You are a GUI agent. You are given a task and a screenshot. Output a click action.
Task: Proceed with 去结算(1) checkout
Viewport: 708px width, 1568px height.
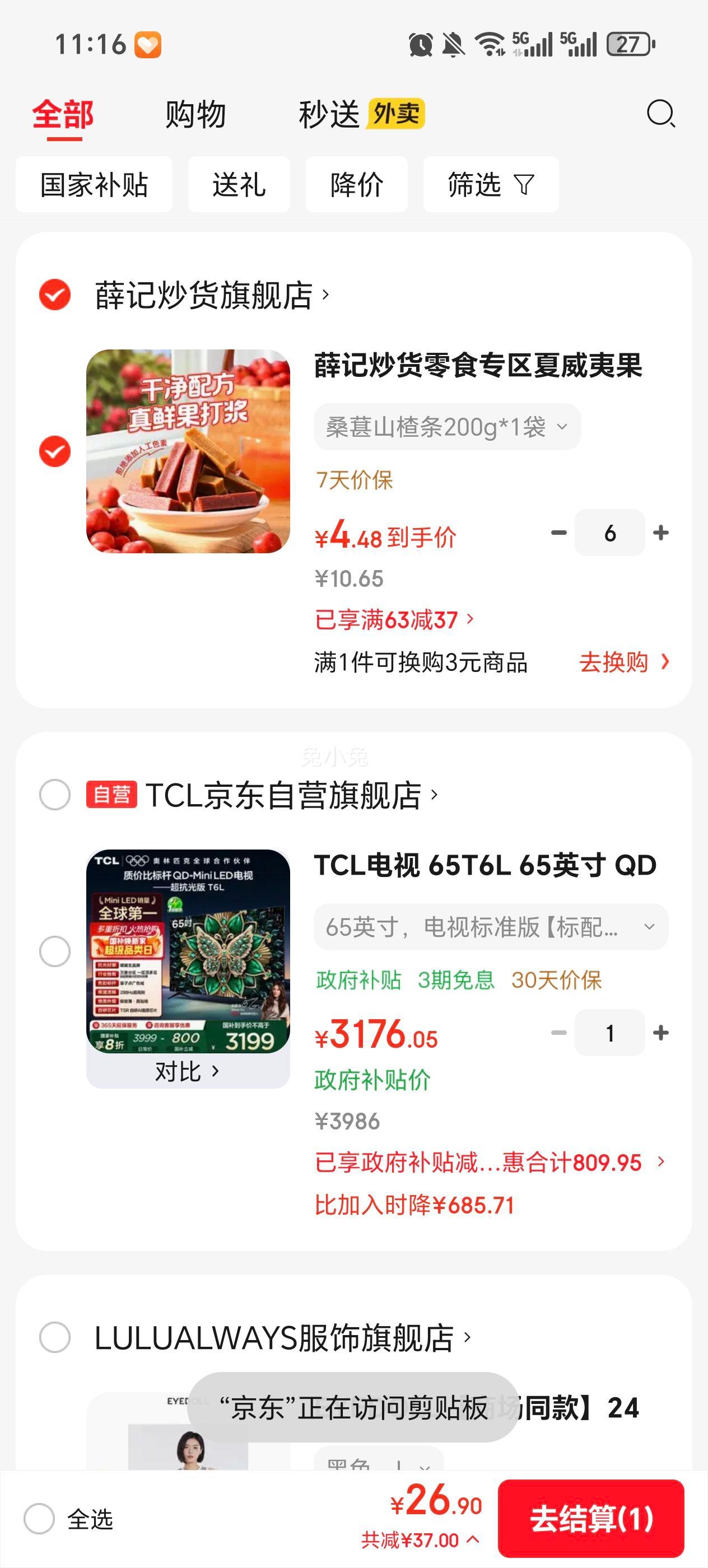point(590,1518)
